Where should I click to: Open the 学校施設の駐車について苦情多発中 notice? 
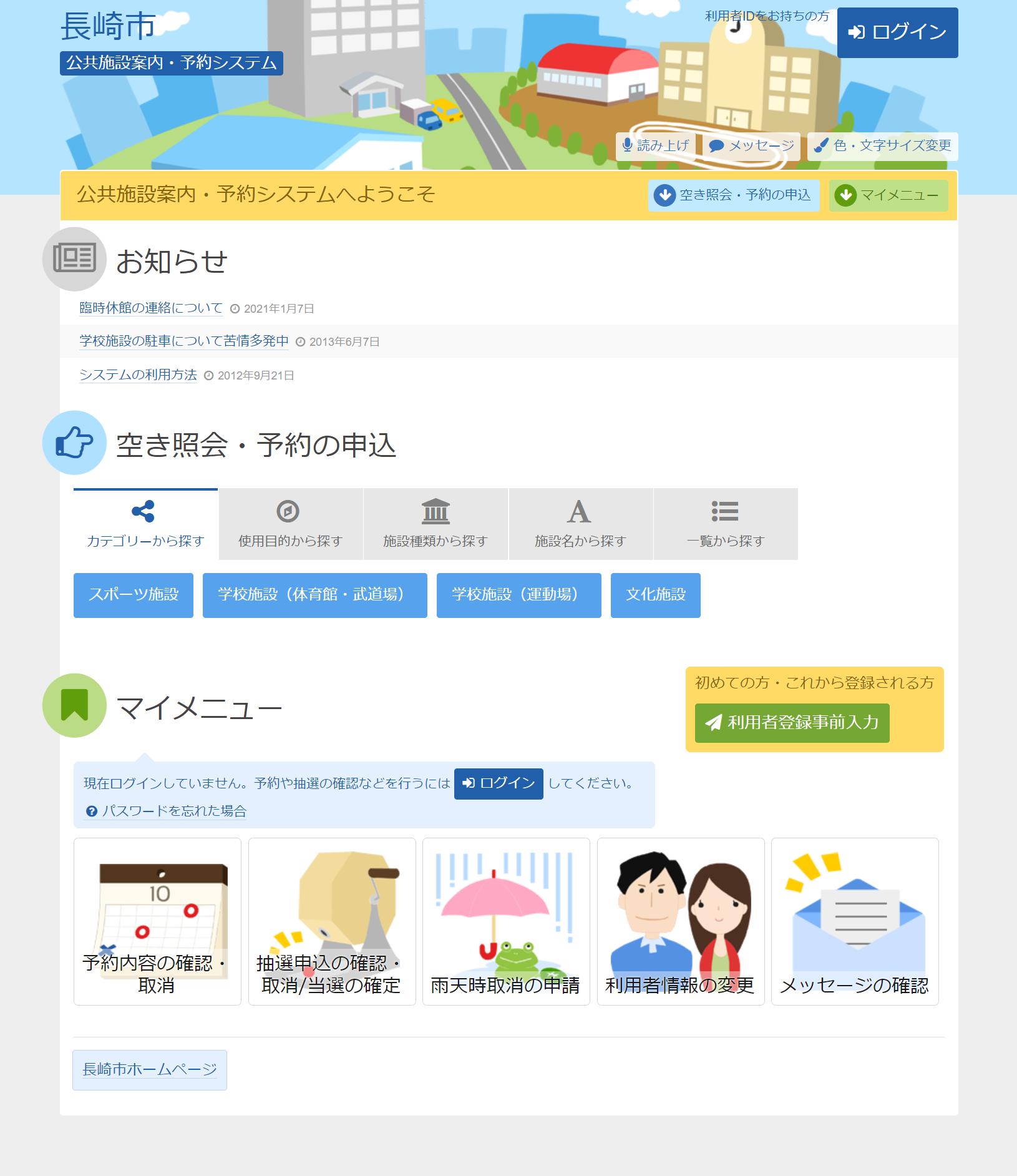pos(184,341)
